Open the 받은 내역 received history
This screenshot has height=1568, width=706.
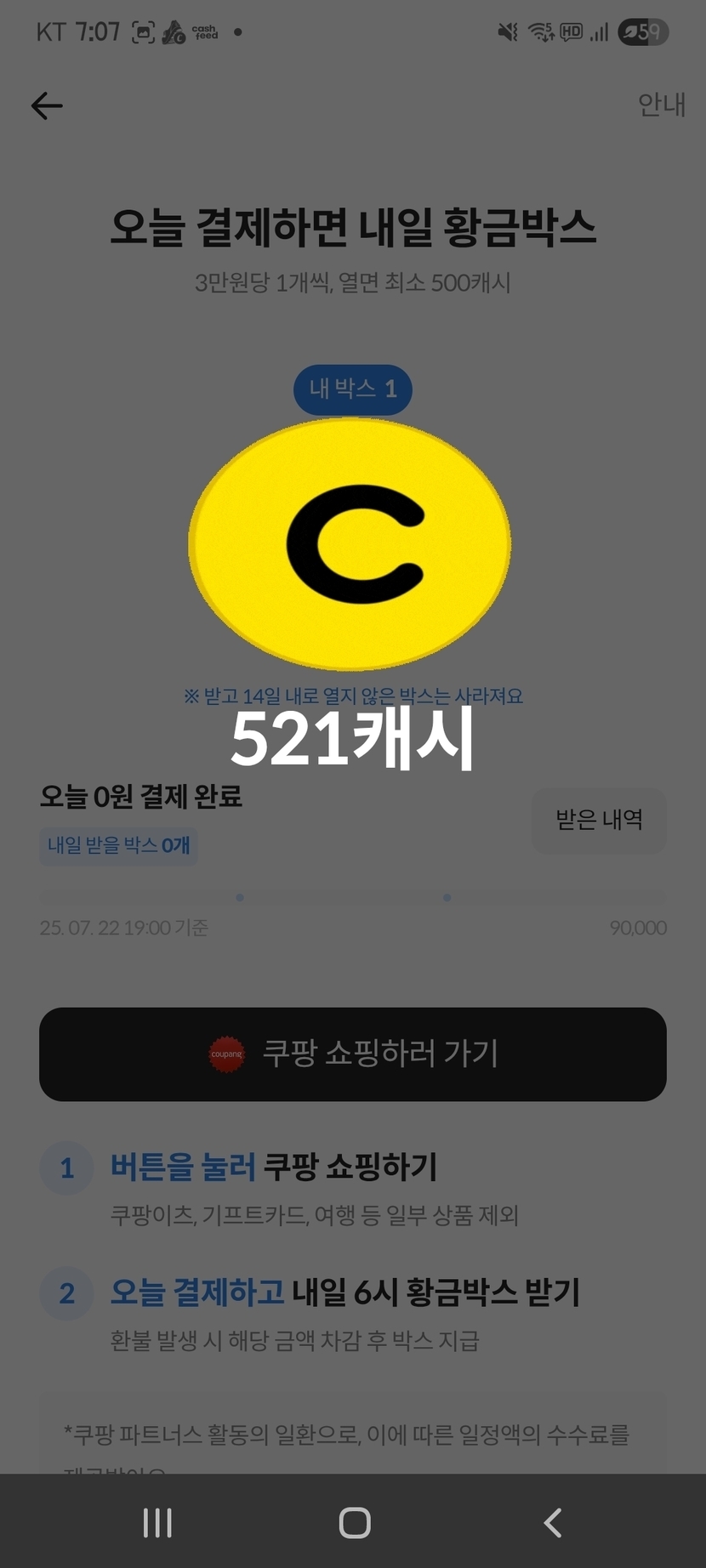[599, 820]
